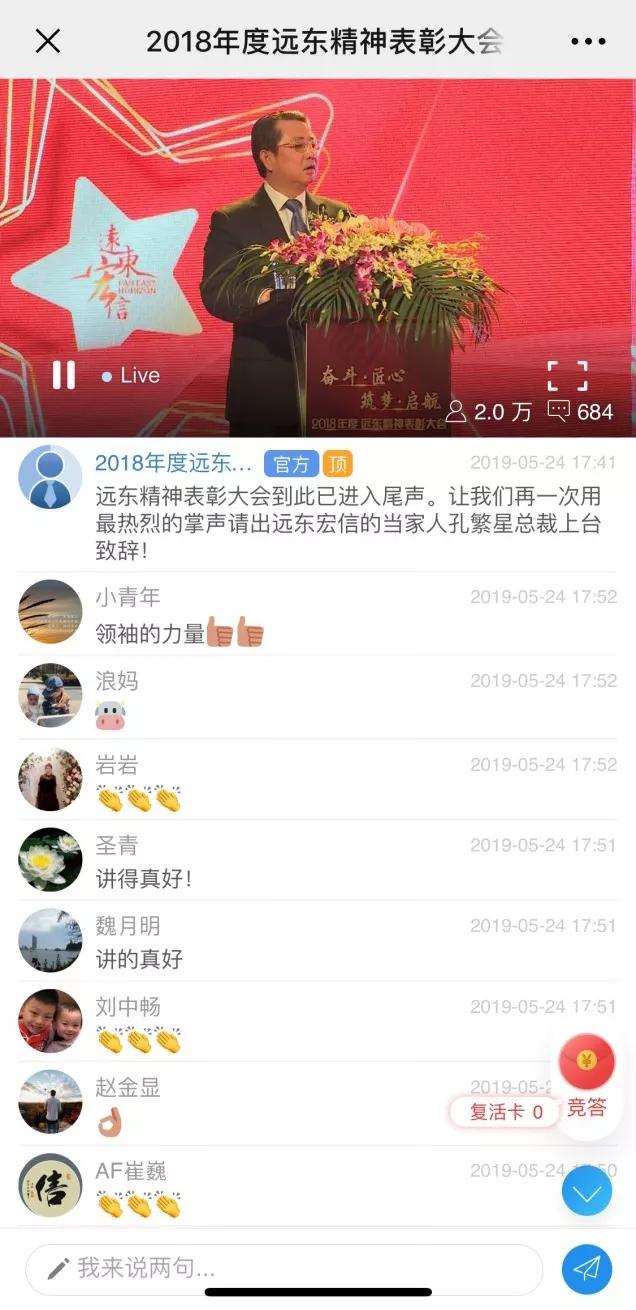Open the three-dot overflow menu
Image resolution: width=636 pixels, height=1310 pixels.
pos(588,41)
